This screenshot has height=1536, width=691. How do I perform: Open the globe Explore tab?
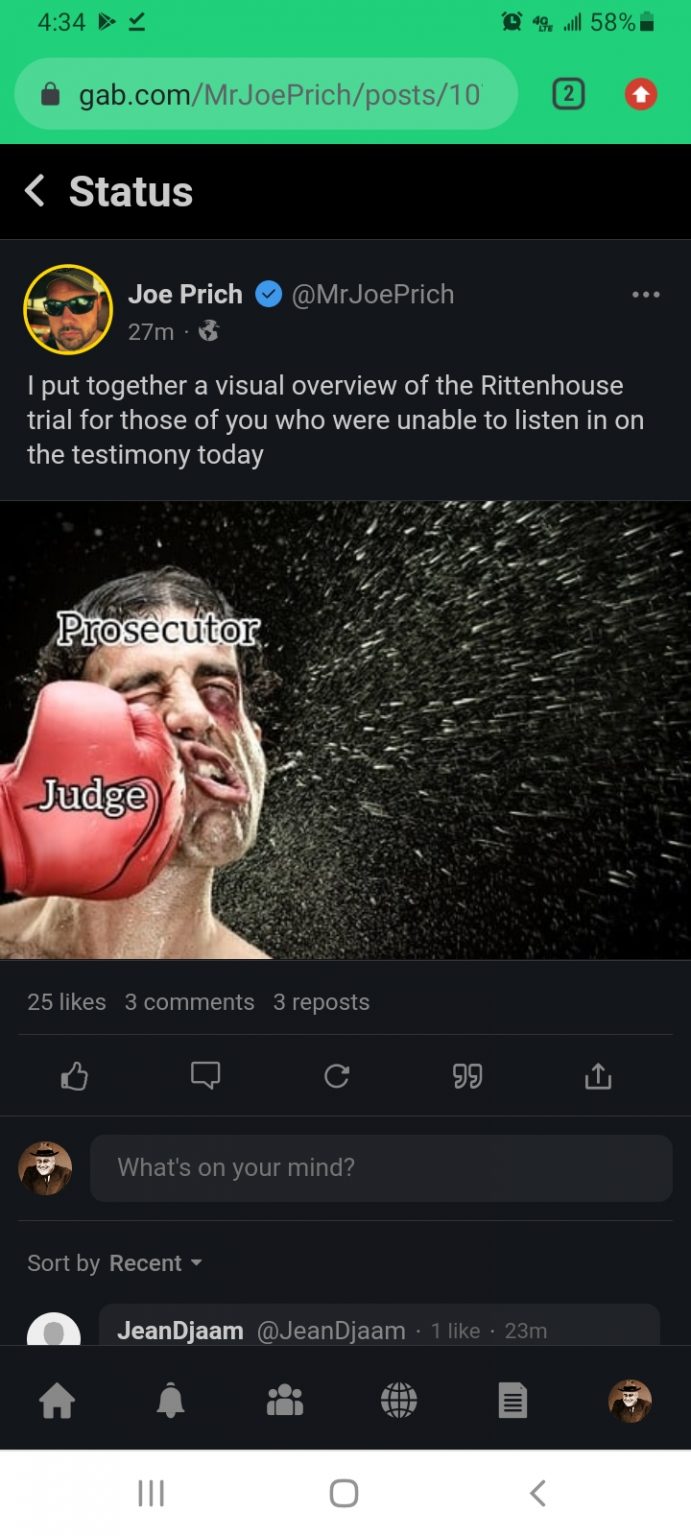(x=399, y=1400)
